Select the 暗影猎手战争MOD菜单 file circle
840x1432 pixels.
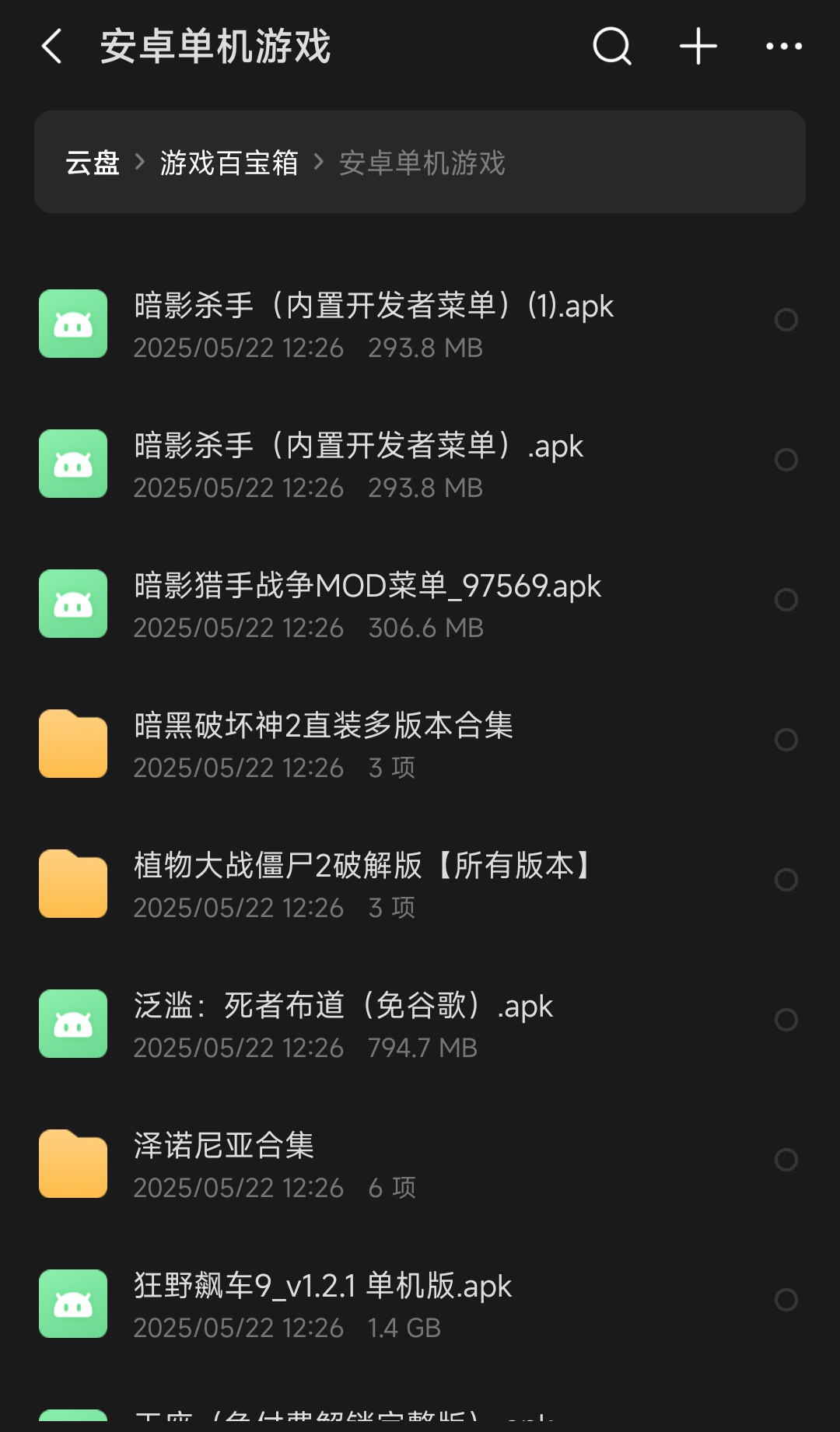tap(786, 600)
